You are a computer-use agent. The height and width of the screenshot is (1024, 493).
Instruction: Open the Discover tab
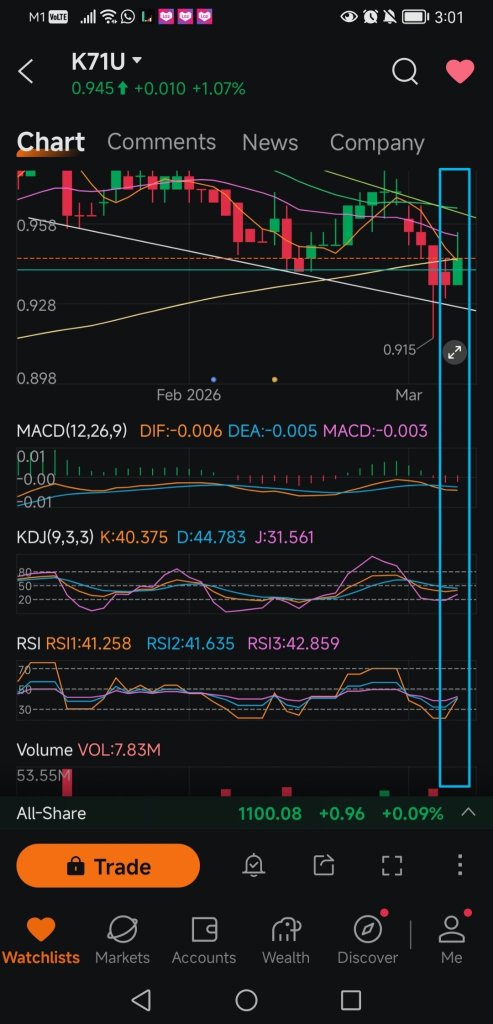point(367,940)
